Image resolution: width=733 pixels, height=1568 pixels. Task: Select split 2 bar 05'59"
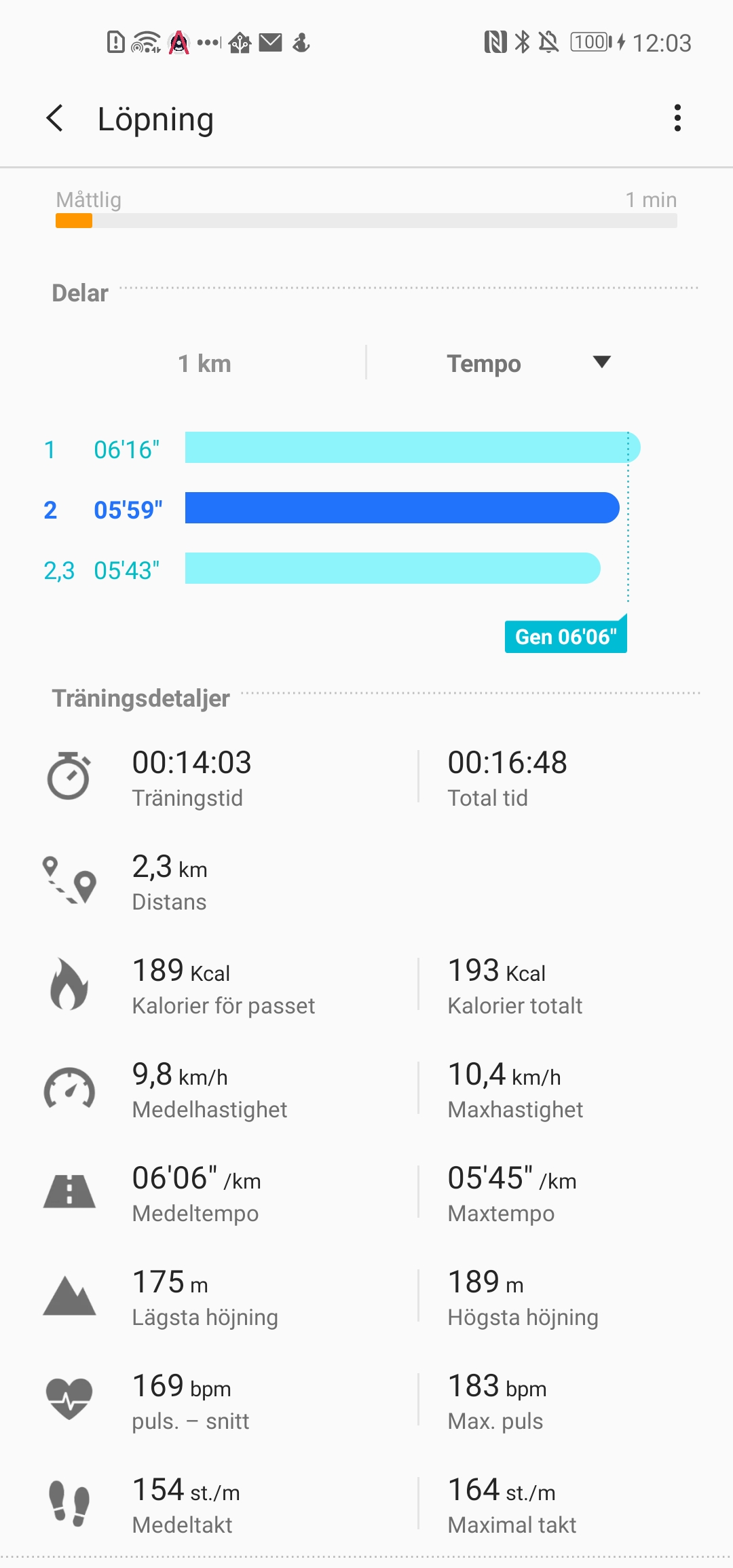tap(402, 508)
